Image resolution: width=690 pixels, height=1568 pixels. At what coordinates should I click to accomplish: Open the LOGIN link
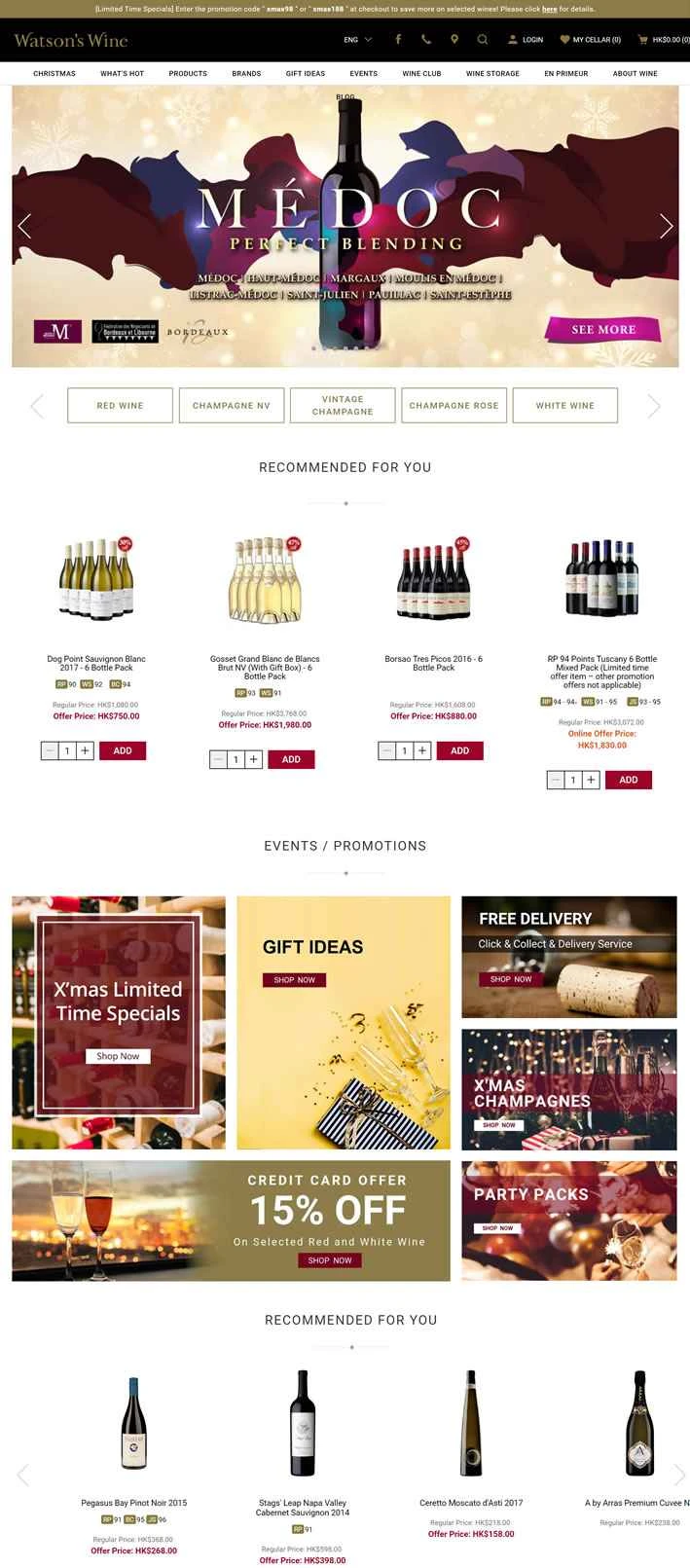click(x=526, y=40)
